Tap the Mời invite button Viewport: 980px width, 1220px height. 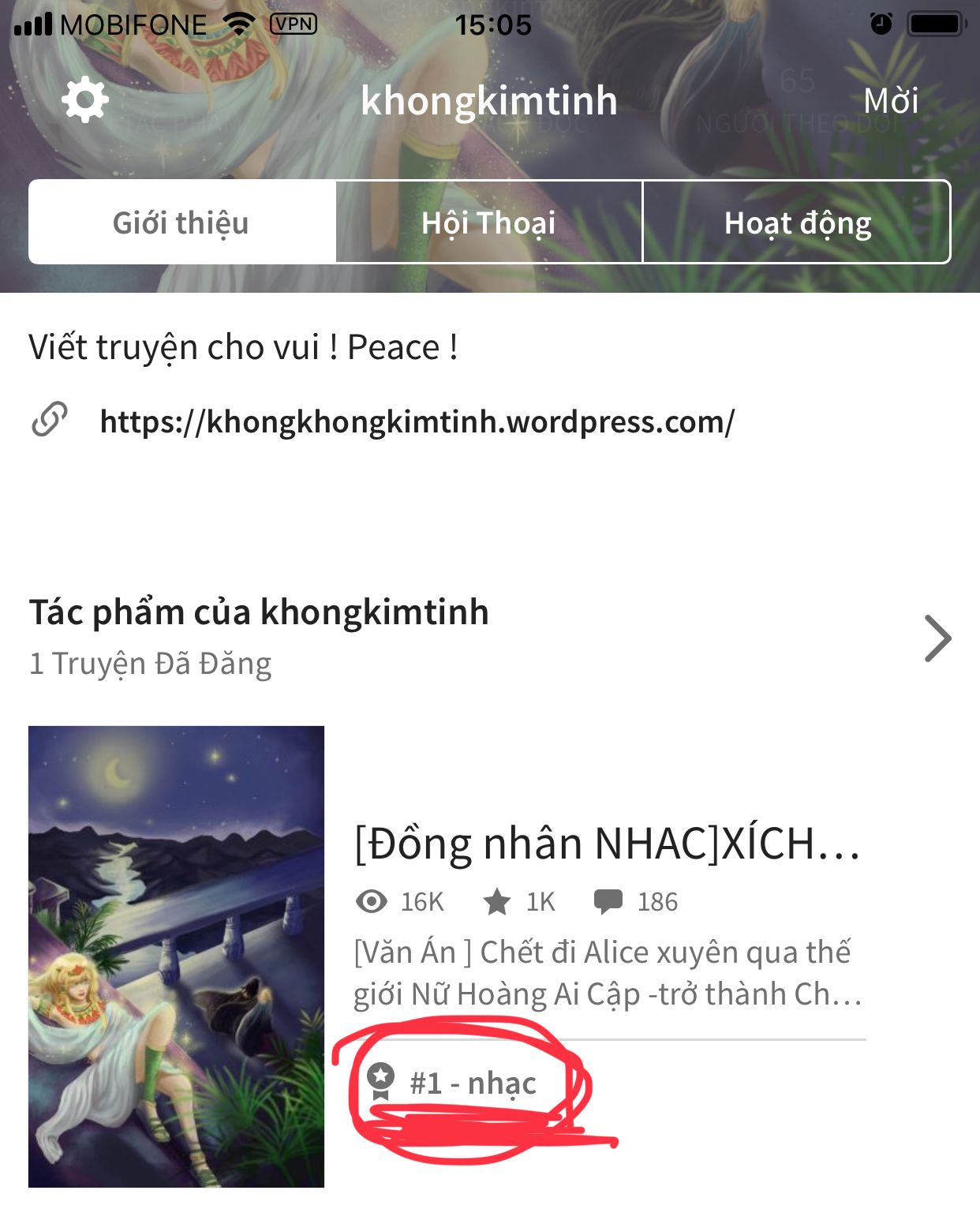(x=891, y=101)
